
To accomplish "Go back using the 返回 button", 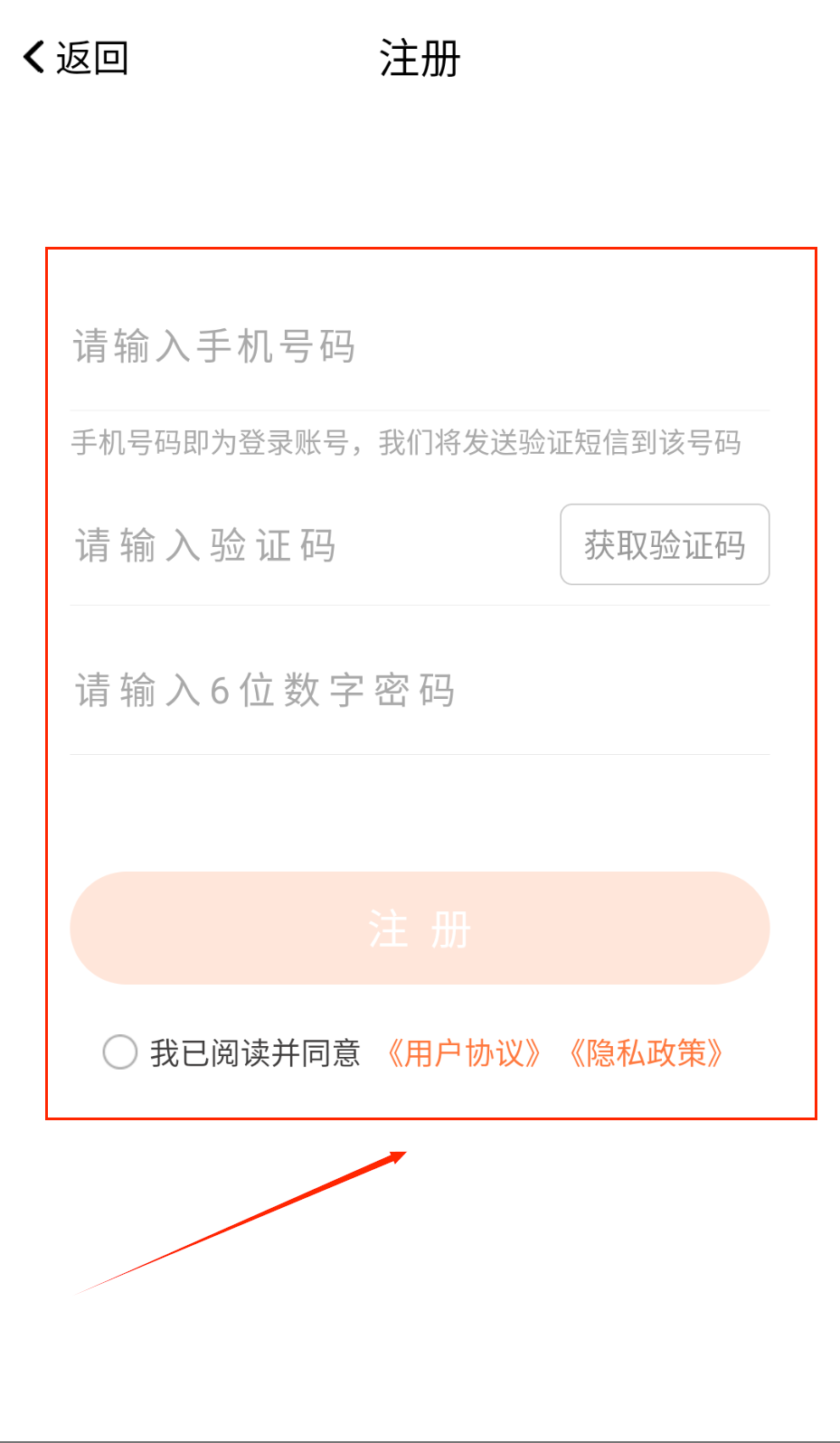I will click(x=76, y=58).
